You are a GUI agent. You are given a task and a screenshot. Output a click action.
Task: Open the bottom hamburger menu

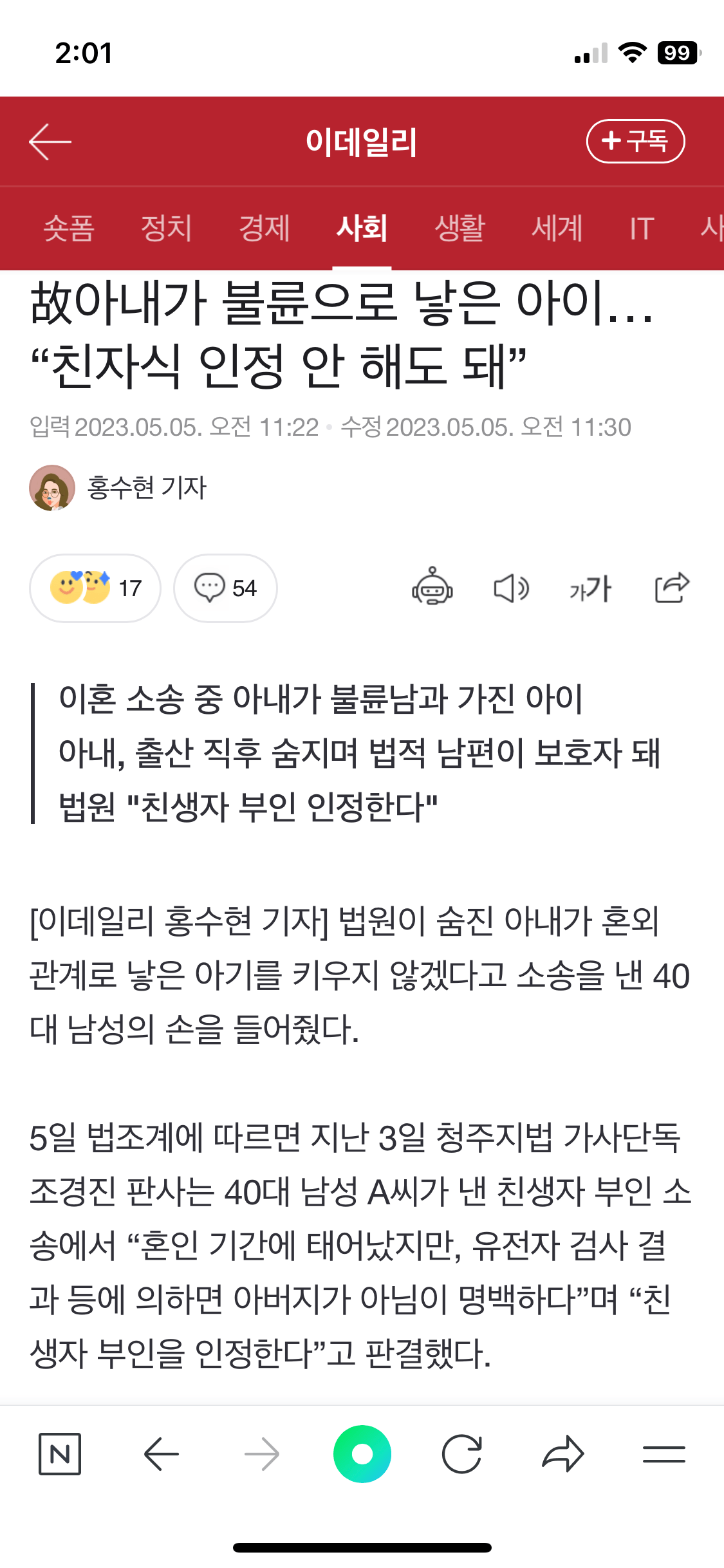click(x=664, y=1454)
